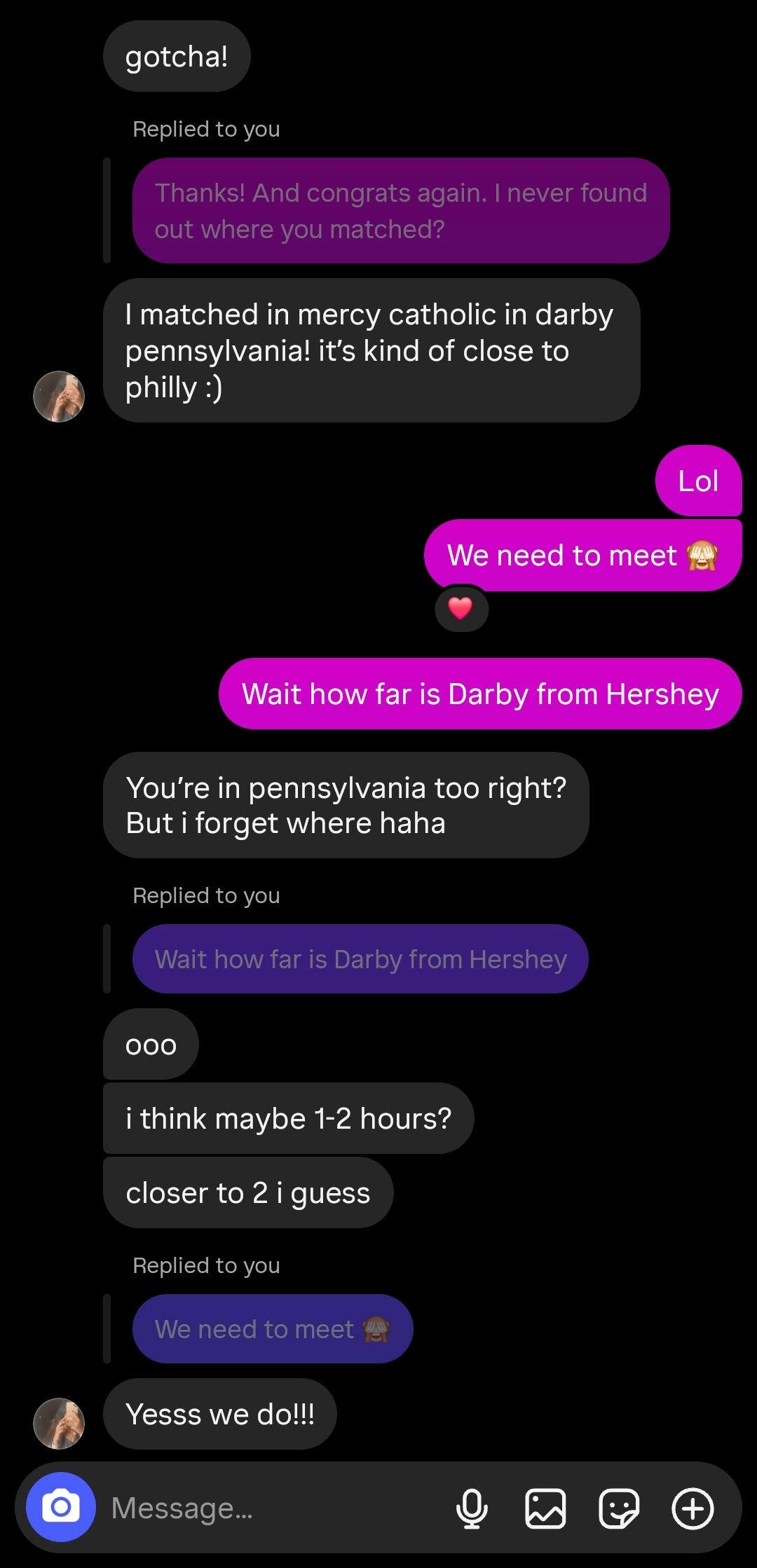Open the sender's profile picture beside "Yesss we do!!!"
Image resolution: width=757 pixels, height=1568 pixels.
[x=59, y=1423]
